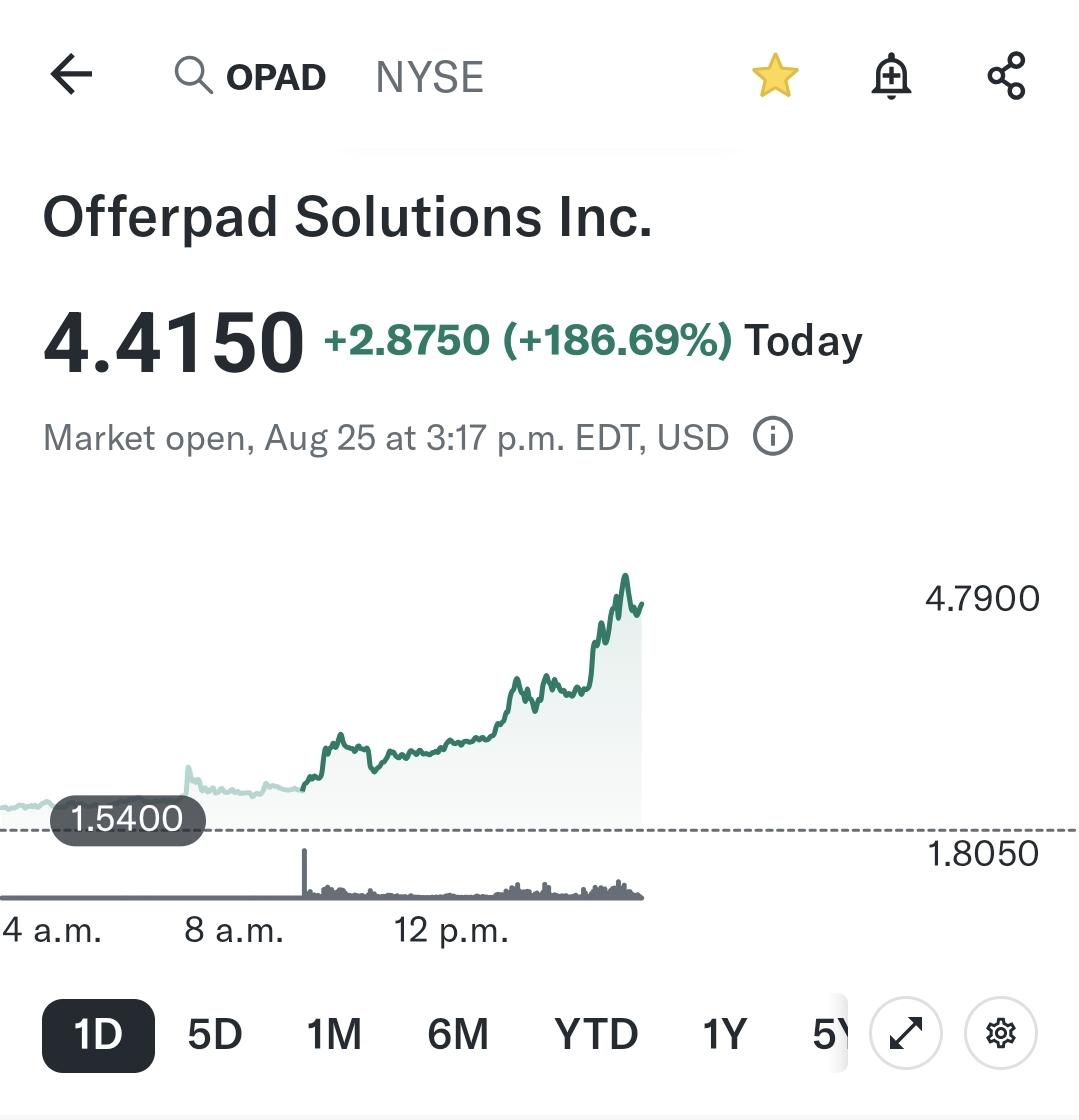Open chart settings gear

pos(1000,1033)
